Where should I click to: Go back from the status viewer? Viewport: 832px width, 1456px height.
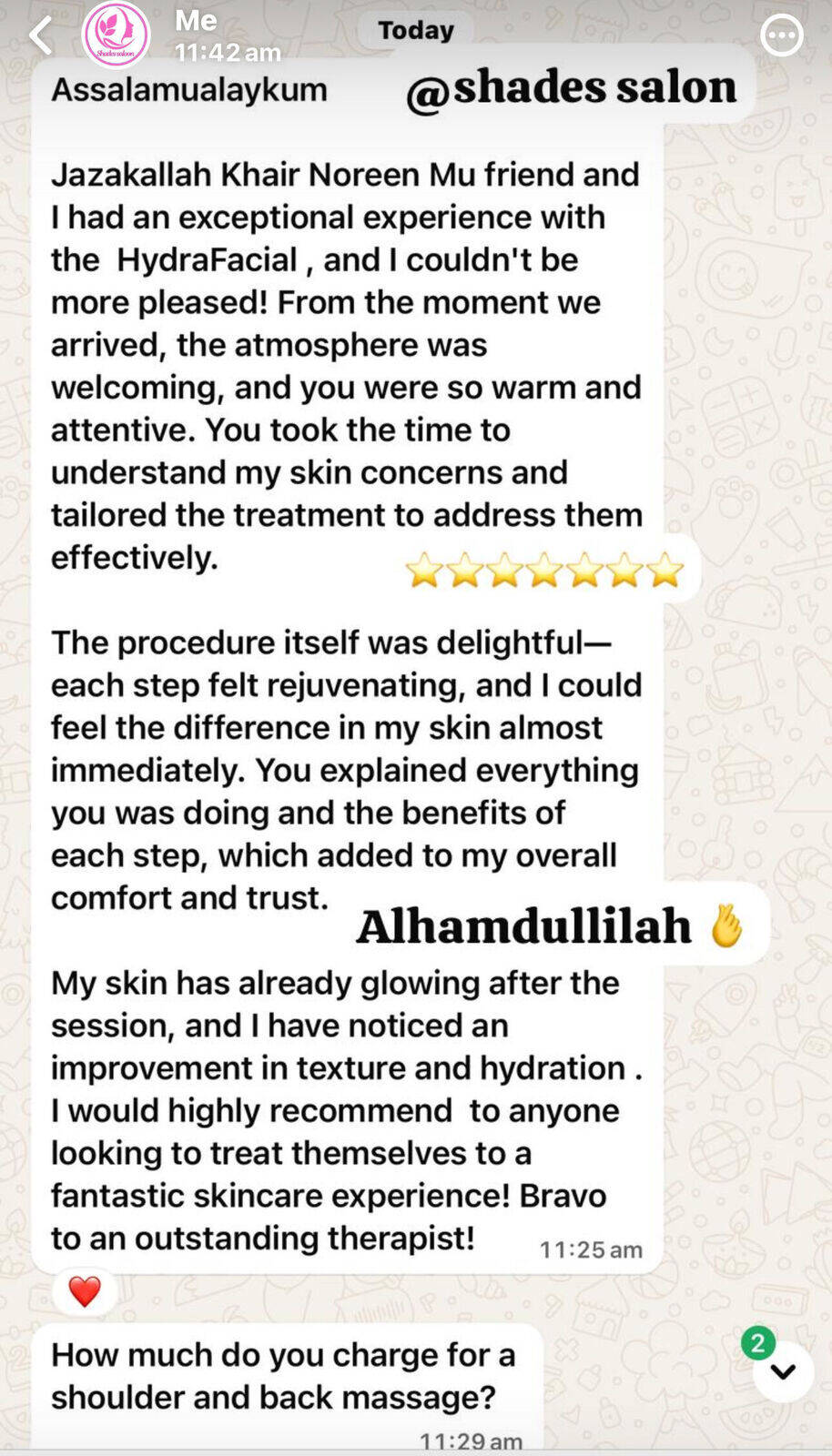click(41, 36)
